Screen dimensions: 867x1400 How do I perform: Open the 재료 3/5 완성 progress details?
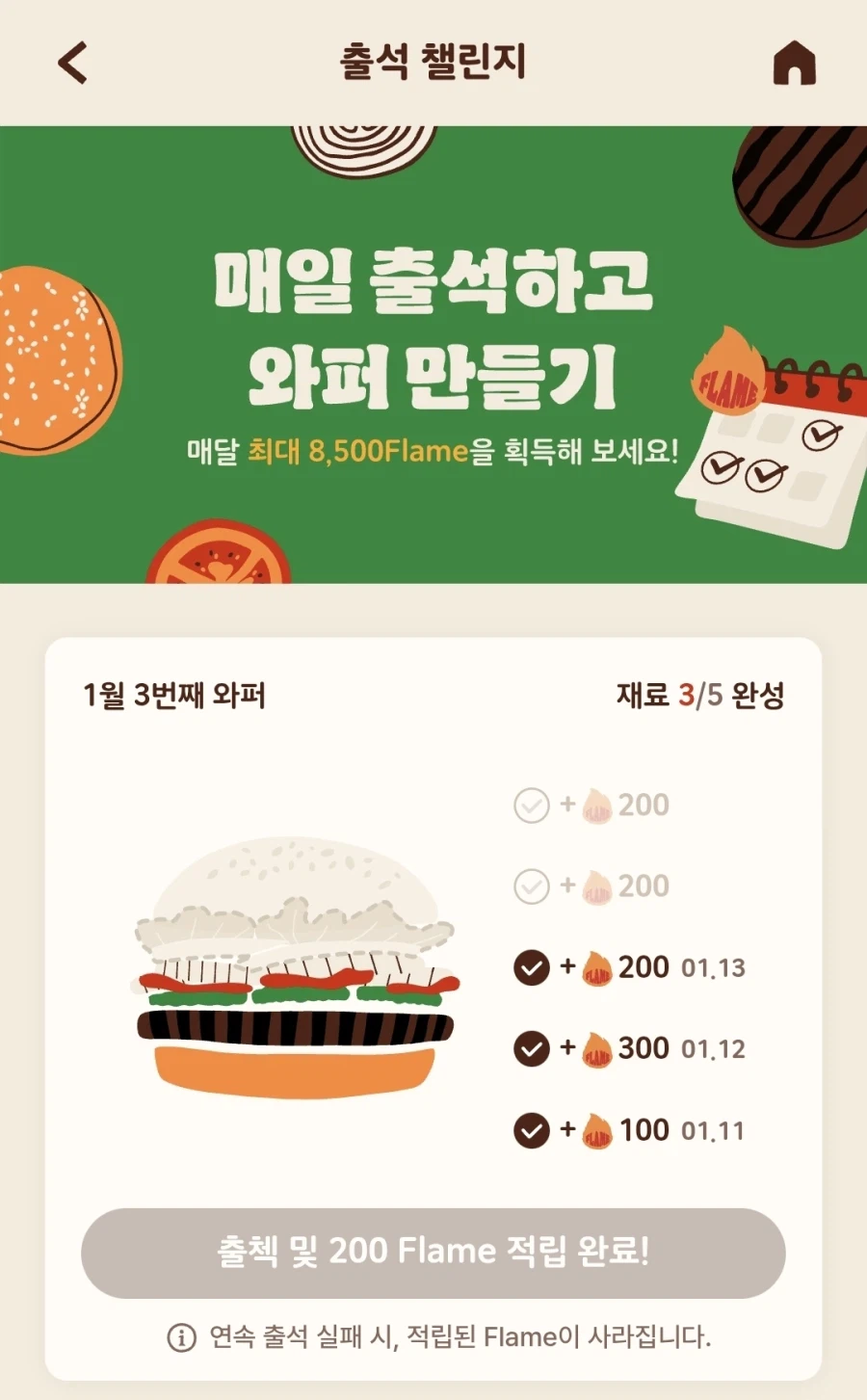click(x=700, y=694)
